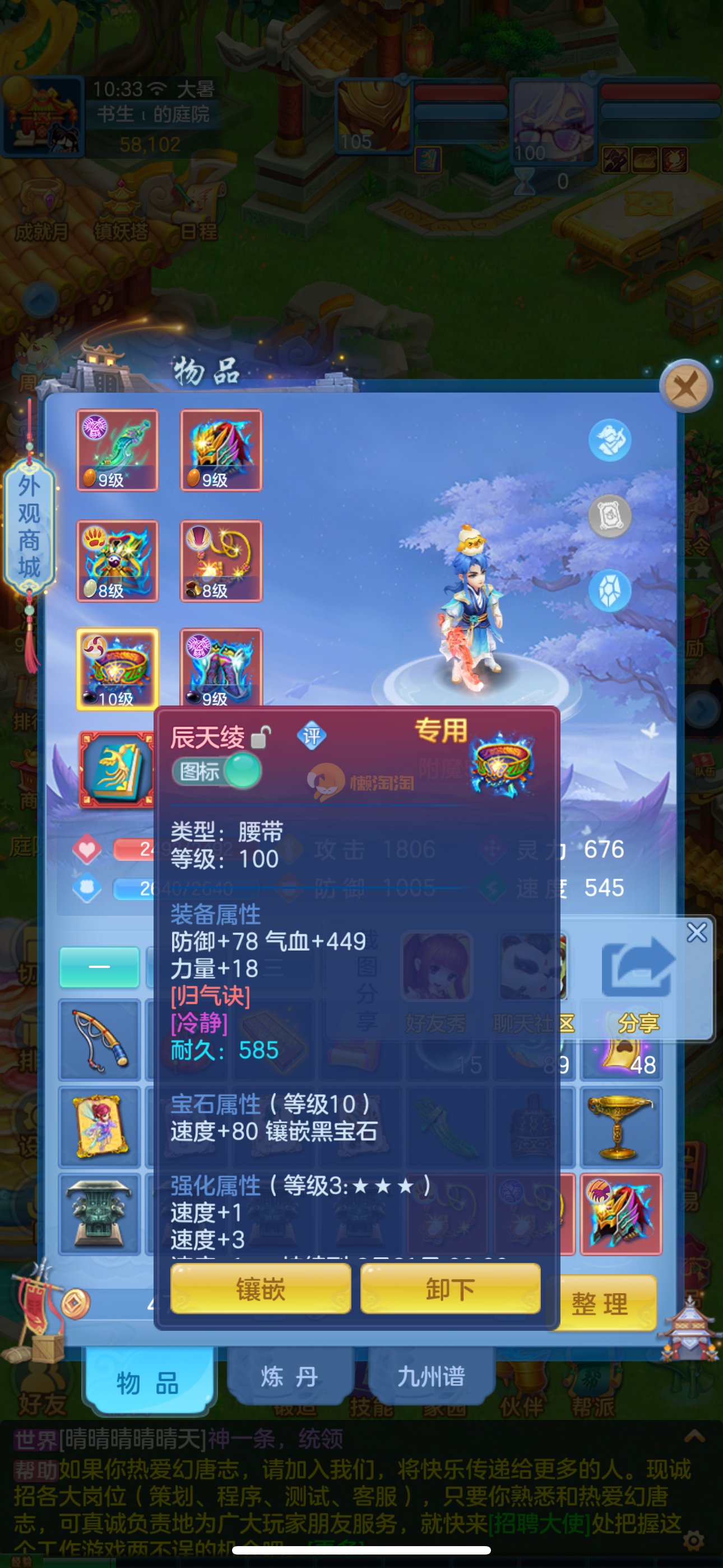Screen dimensions: 723x1568
Task: Close the 物品 inventory window
Action: tap(686, 386)
